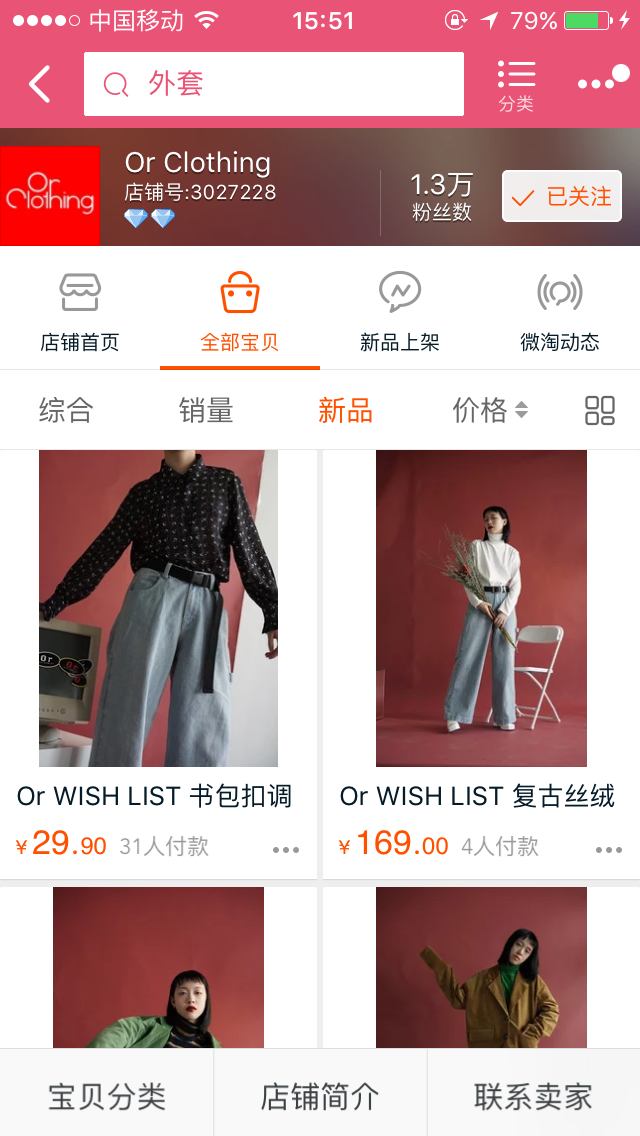Open the 分类 category list icon
This screenshot has width=640, height=1136.
(516, 85)
